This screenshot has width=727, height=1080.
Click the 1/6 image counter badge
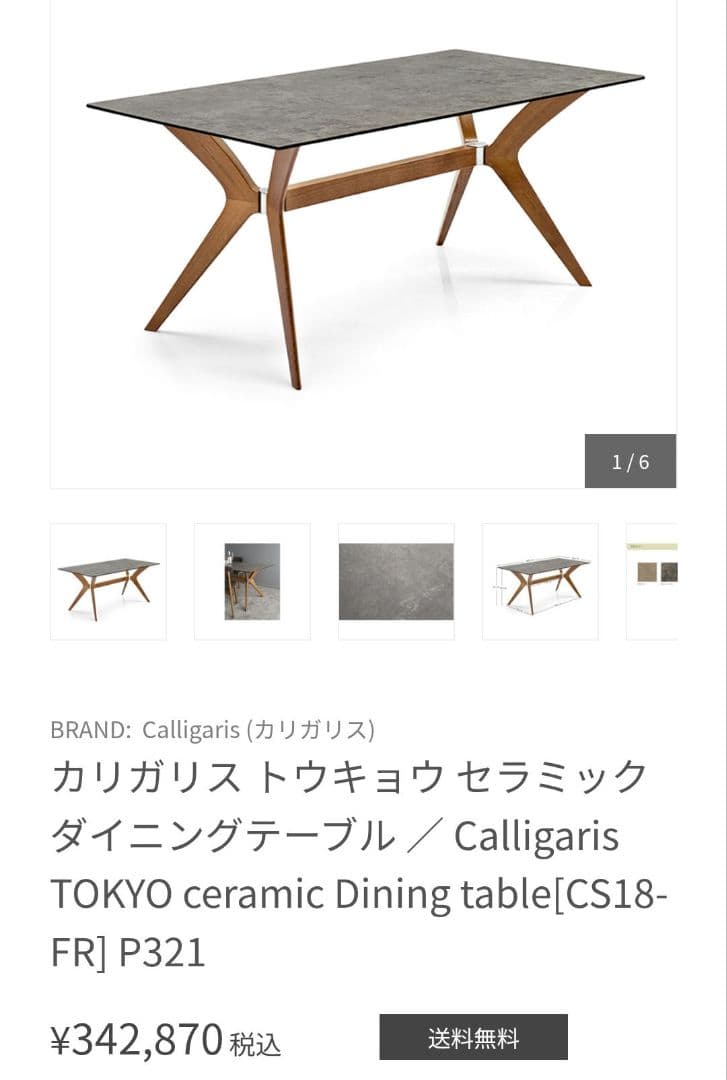point(629,462)
